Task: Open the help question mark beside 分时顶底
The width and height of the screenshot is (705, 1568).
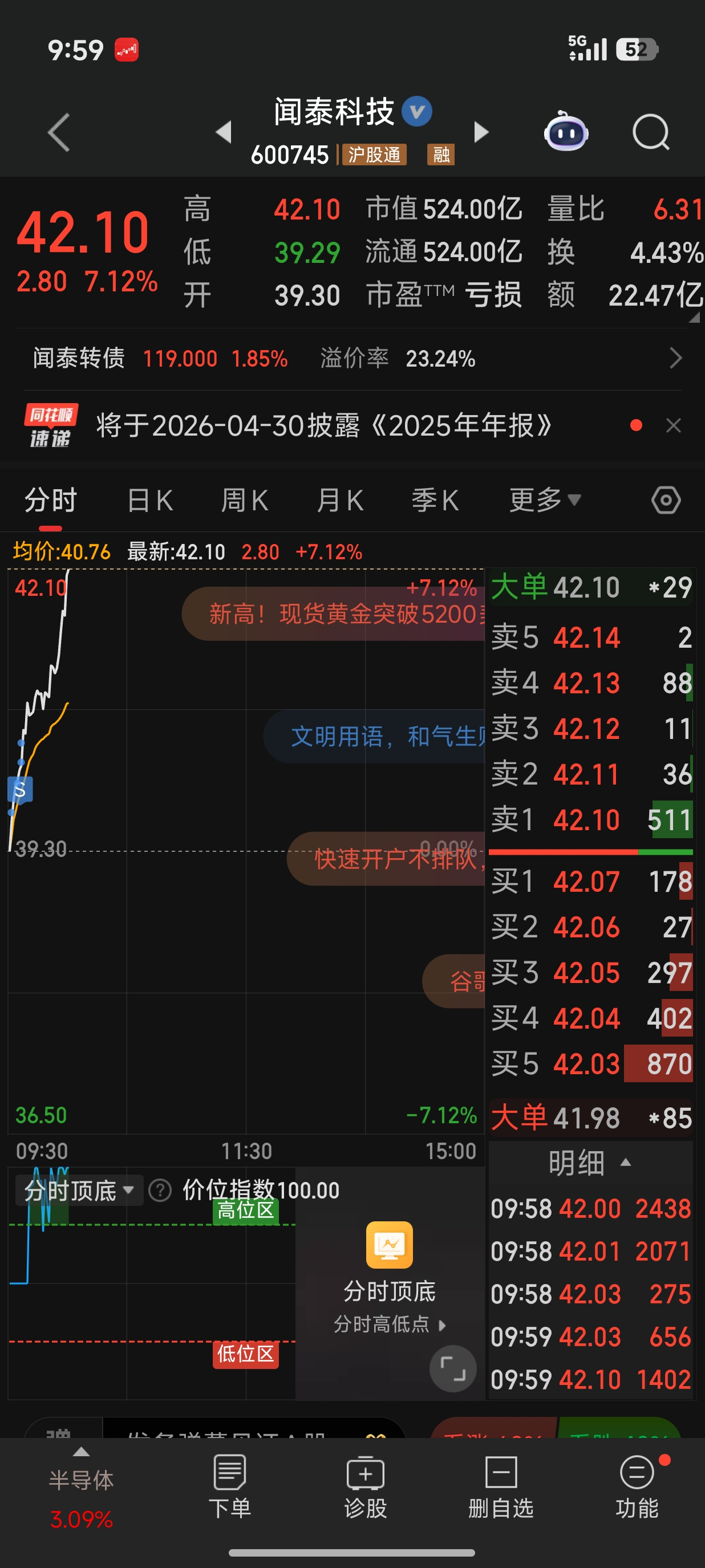Action: click(x=160, y=1190)
